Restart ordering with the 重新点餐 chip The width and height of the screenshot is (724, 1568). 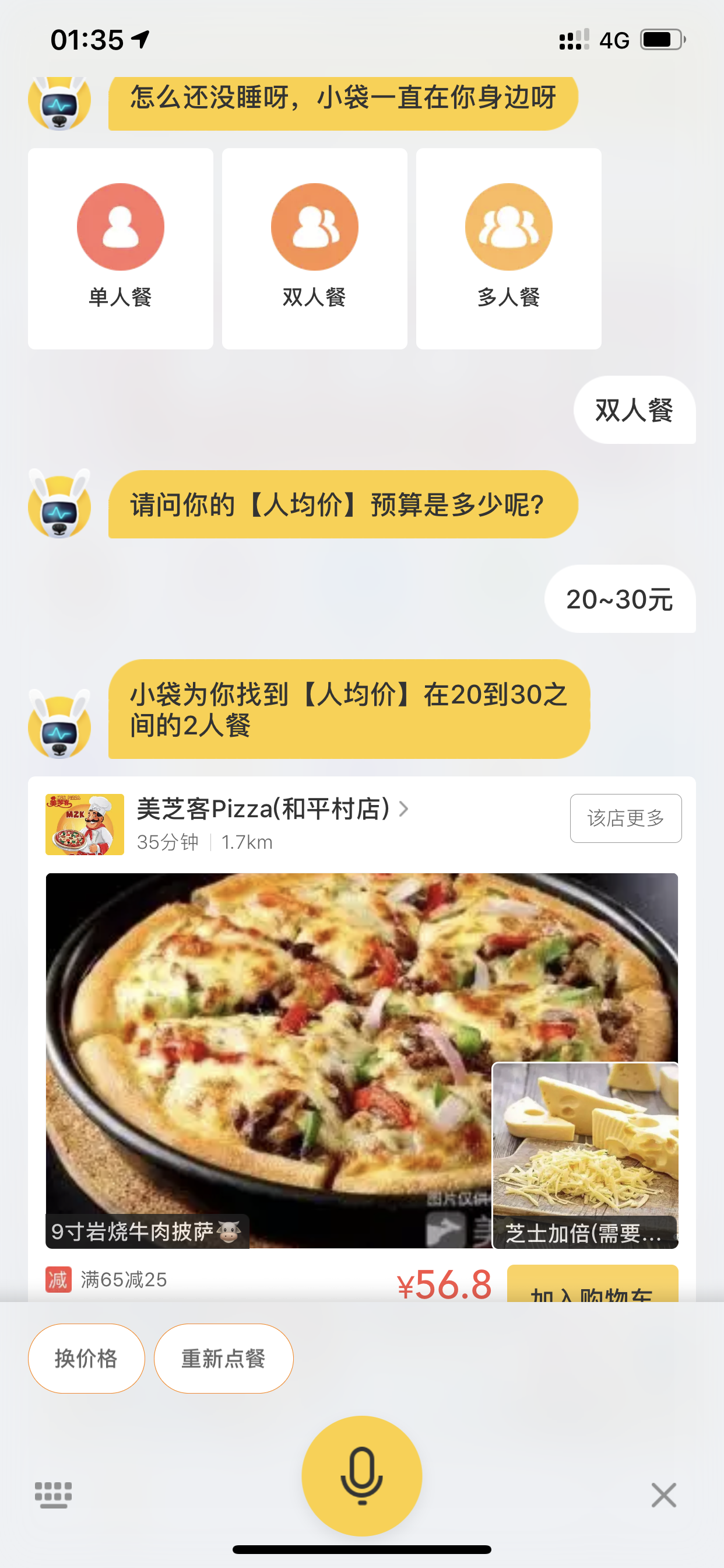click(223, 1359)
